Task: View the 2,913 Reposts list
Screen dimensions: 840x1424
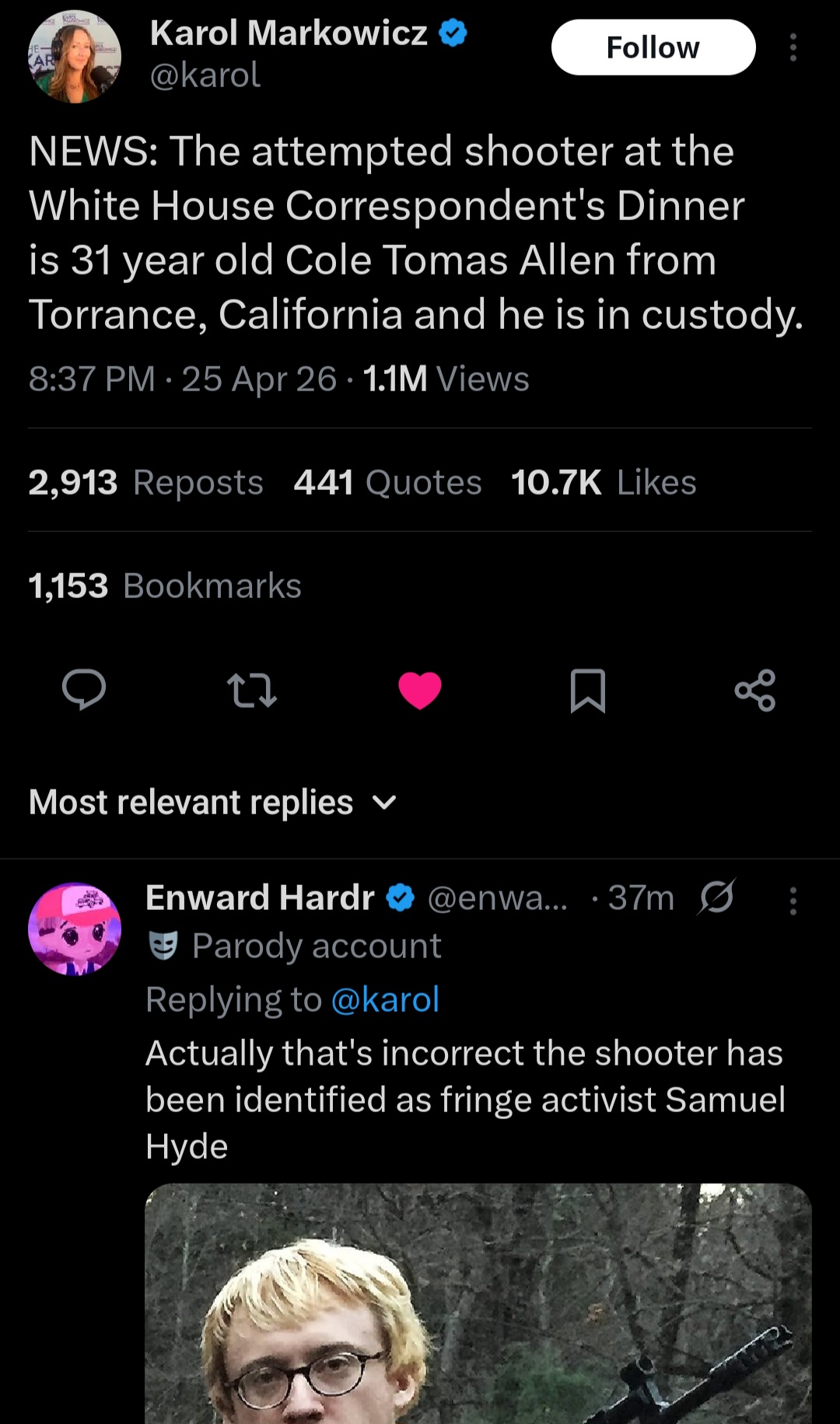Action: [x=146, y=482]
